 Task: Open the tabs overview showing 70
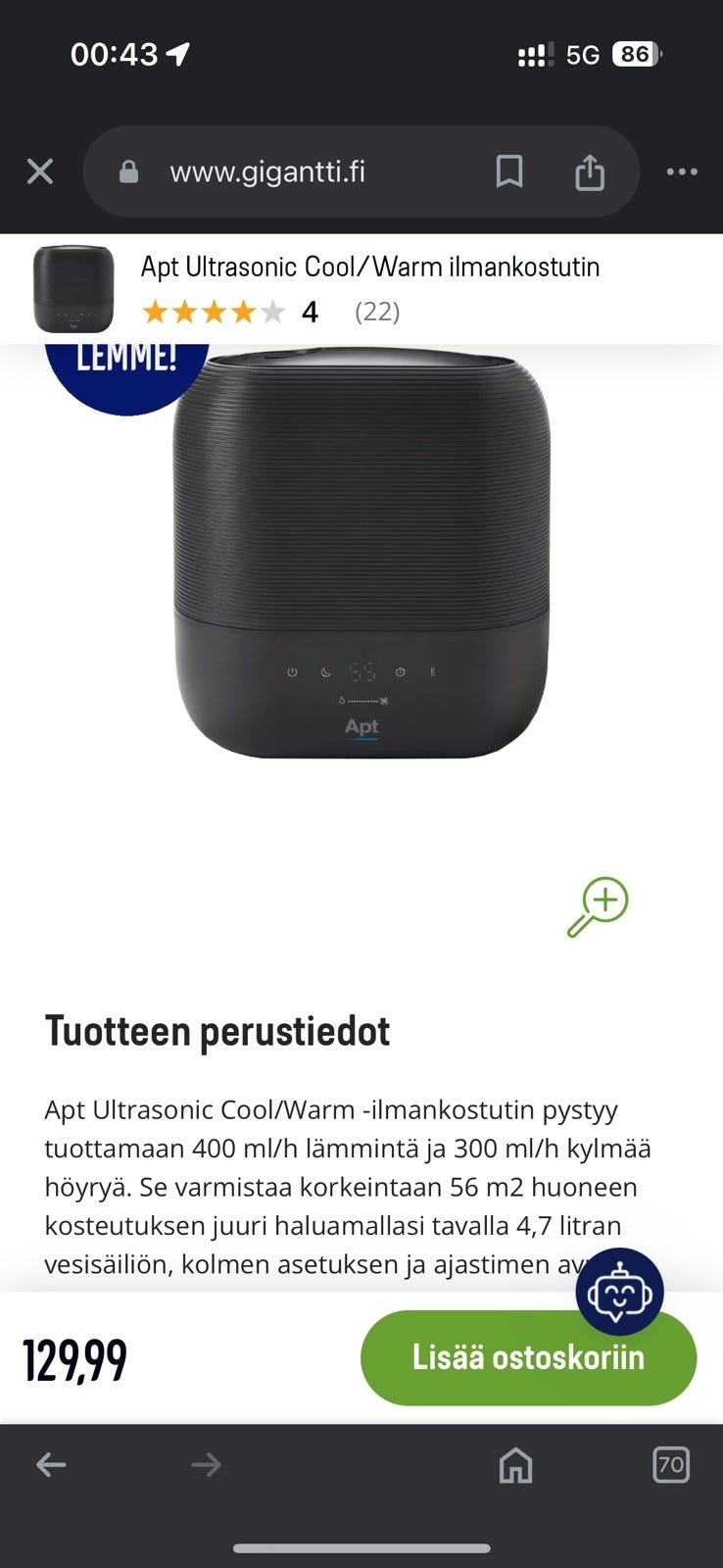click(x=670, y=1465)
